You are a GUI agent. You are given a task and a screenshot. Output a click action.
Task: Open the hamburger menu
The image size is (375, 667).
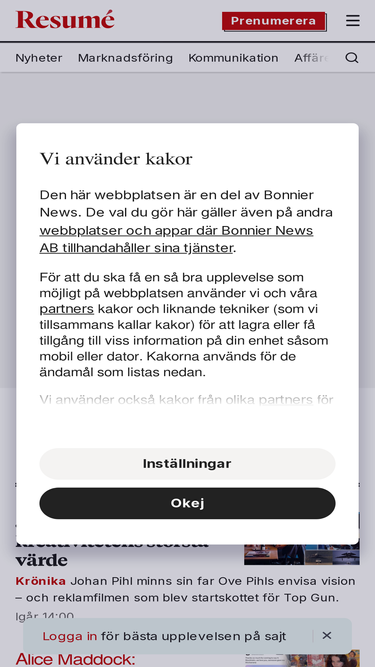coord(352,20)
